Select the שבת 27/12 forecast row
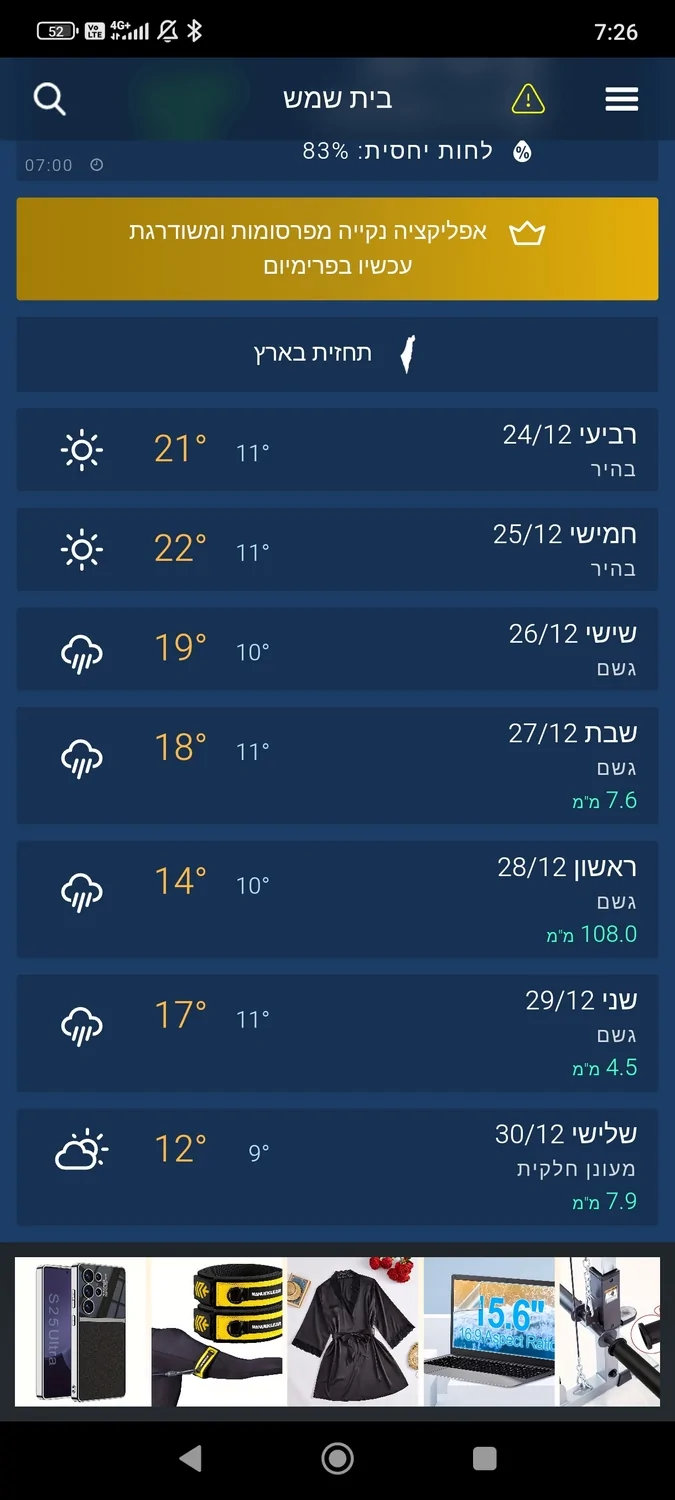This screenshot has width=675, height=1500. [337, 765]
